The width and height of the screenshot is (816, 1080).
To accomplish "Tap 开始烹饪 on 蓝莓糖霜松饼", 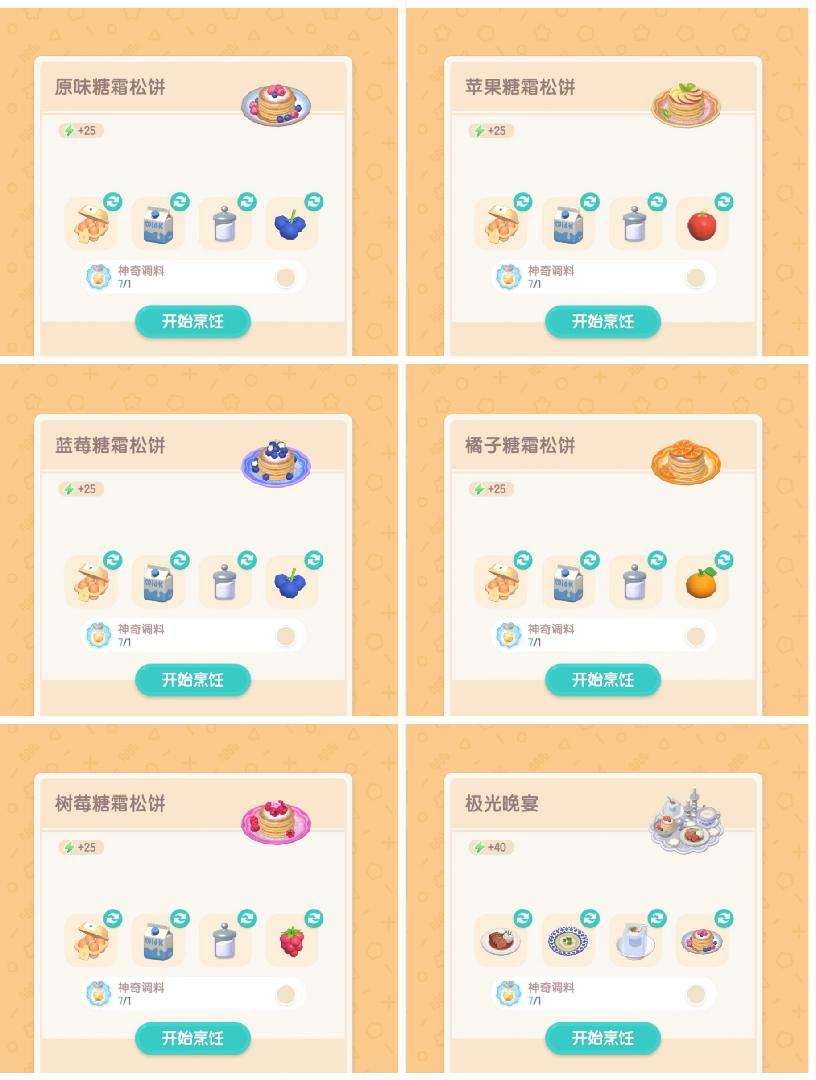I will pos(192,680).
